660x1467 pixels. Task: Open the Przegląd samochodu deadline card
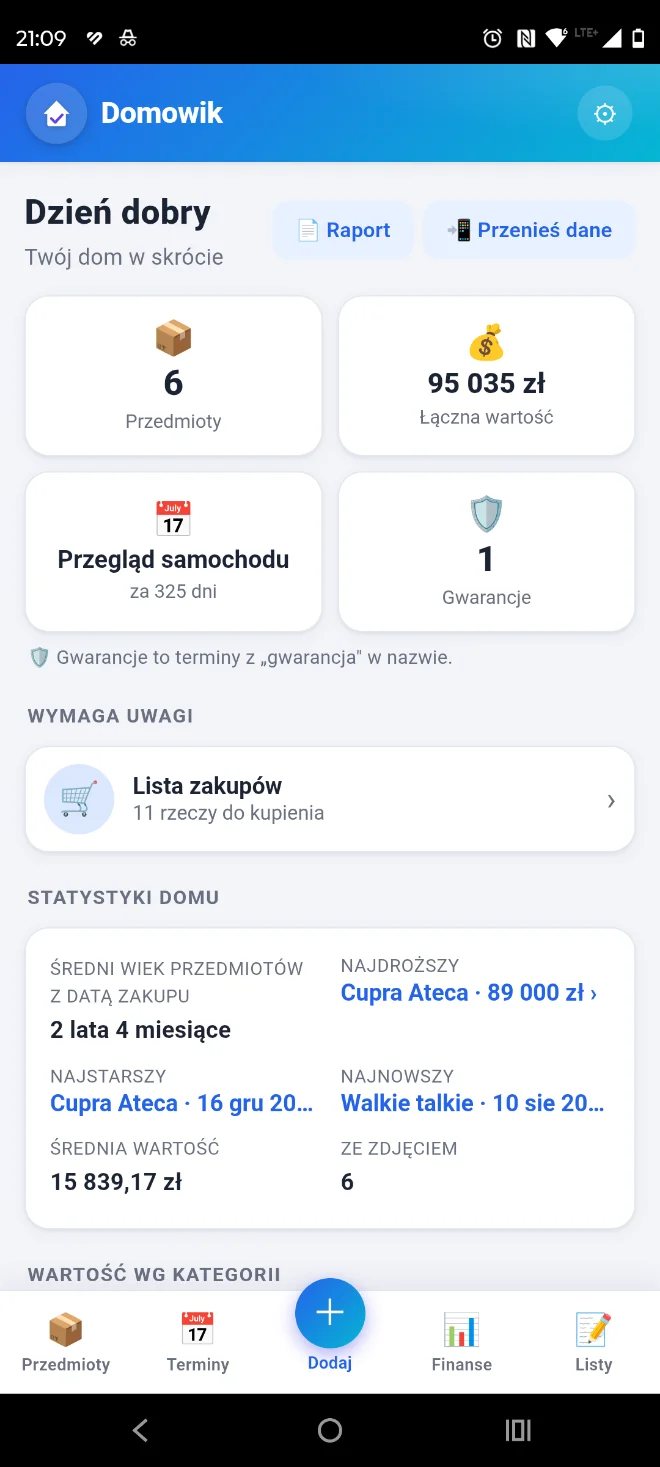[x=174, y=552]
